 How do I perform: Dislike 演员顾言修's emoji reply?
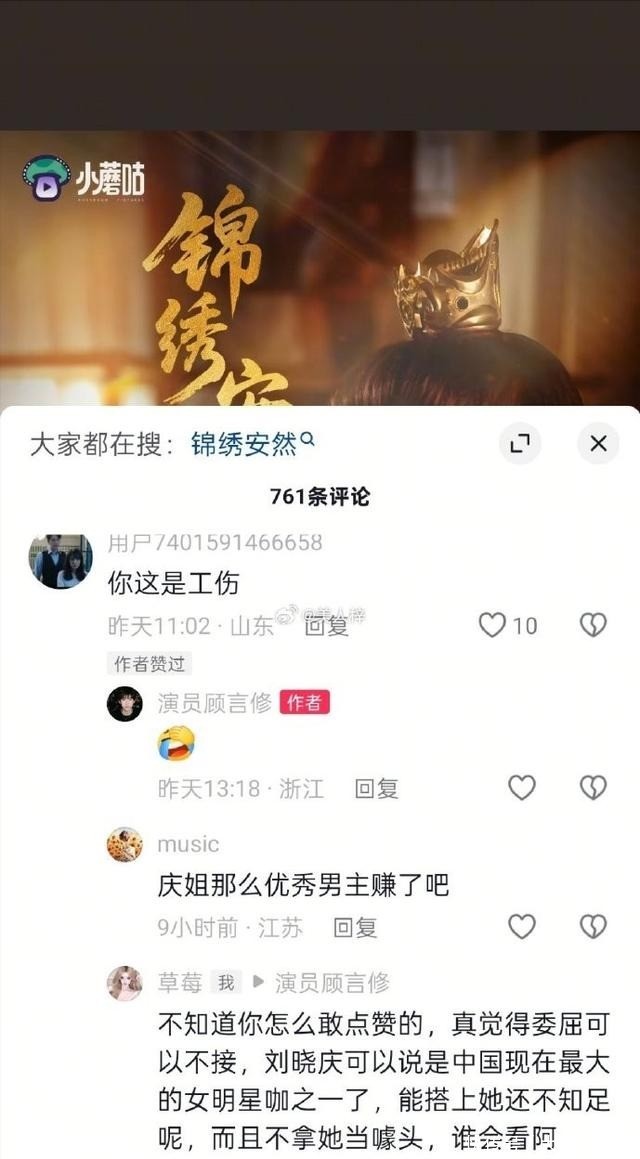(x=593, y=788)
